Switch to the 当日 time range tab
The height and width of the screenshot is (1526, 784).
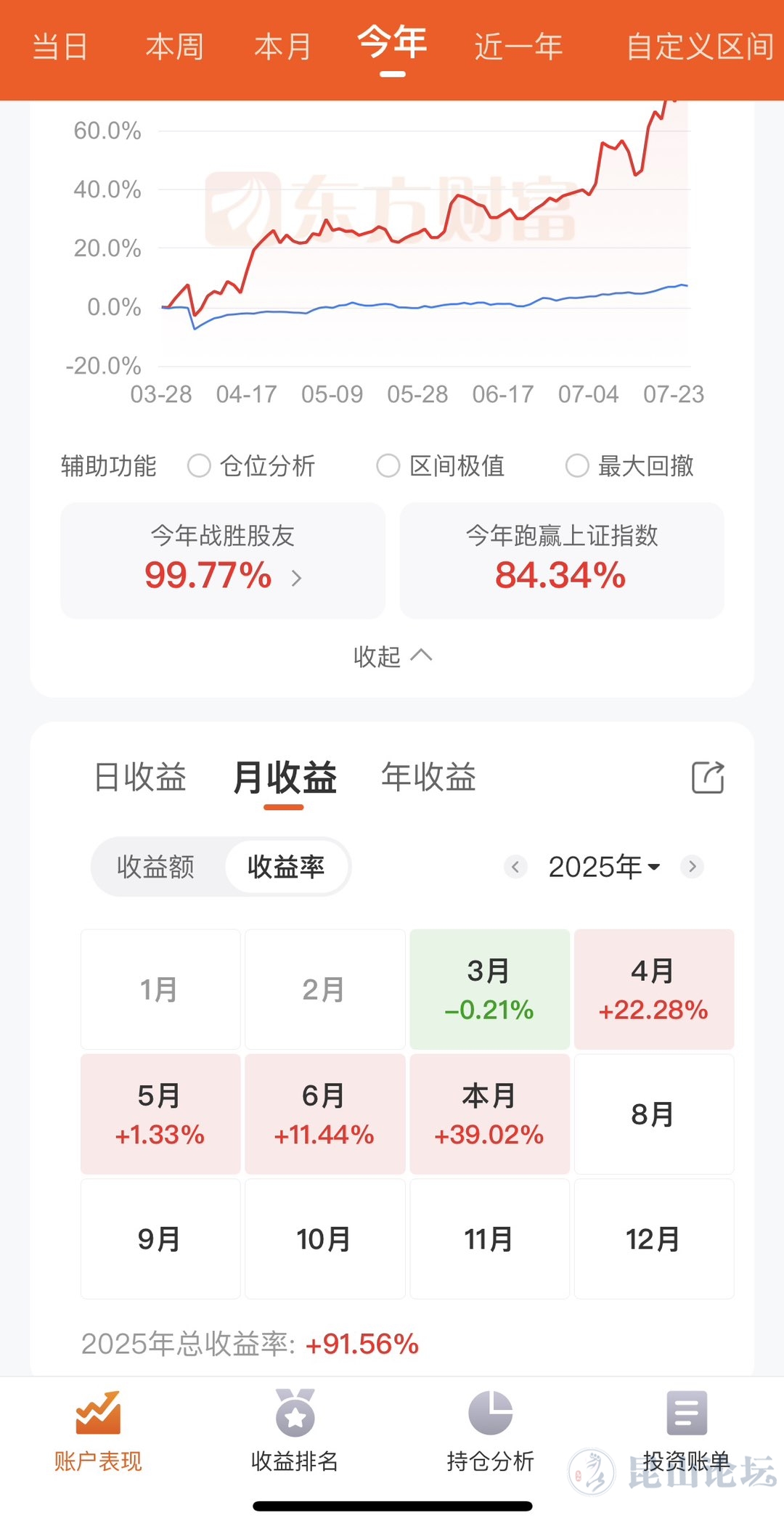60,47
